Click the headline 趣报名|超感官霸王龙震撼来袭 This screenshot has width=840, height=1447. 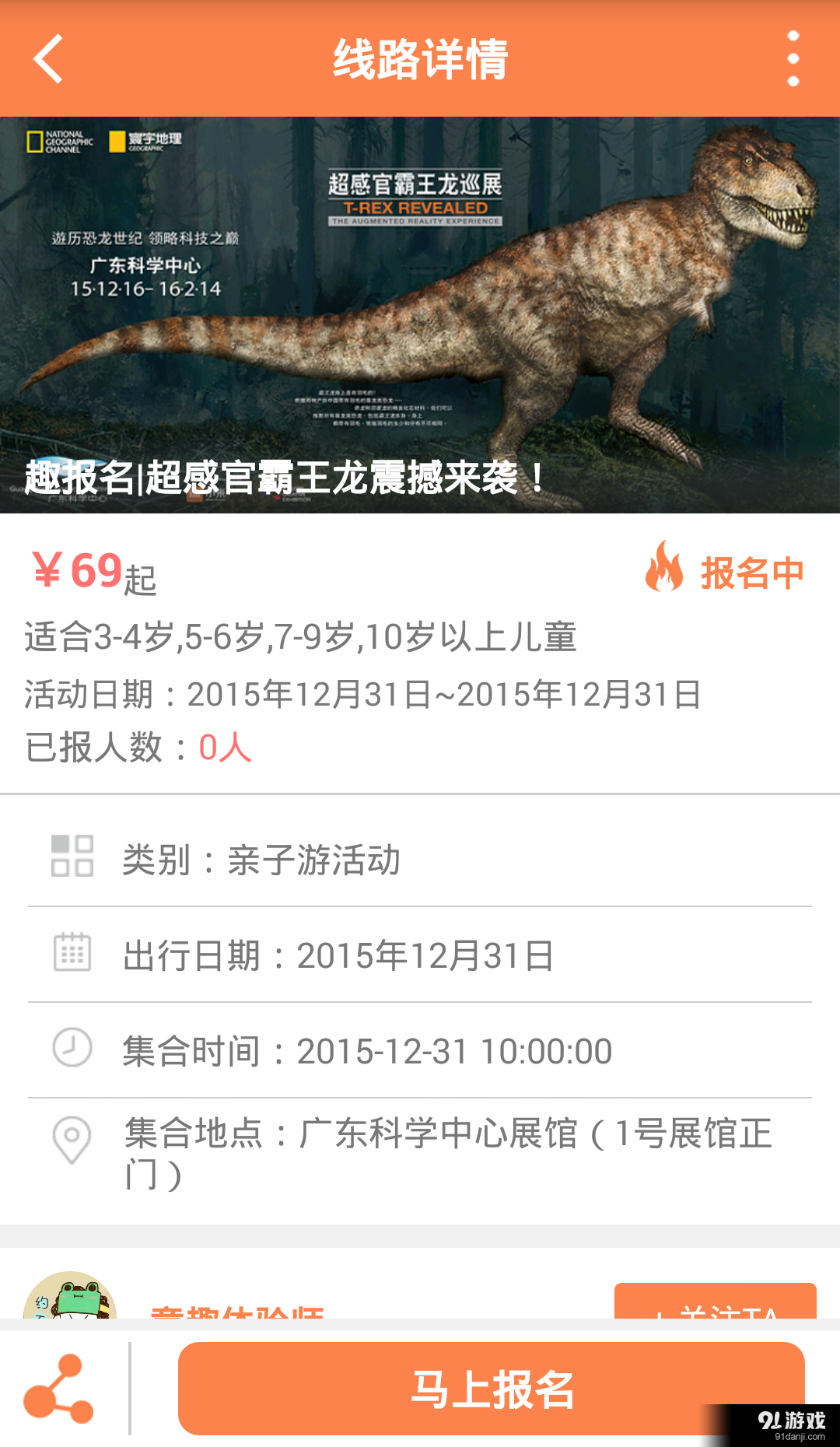click(x=284, y=476)
